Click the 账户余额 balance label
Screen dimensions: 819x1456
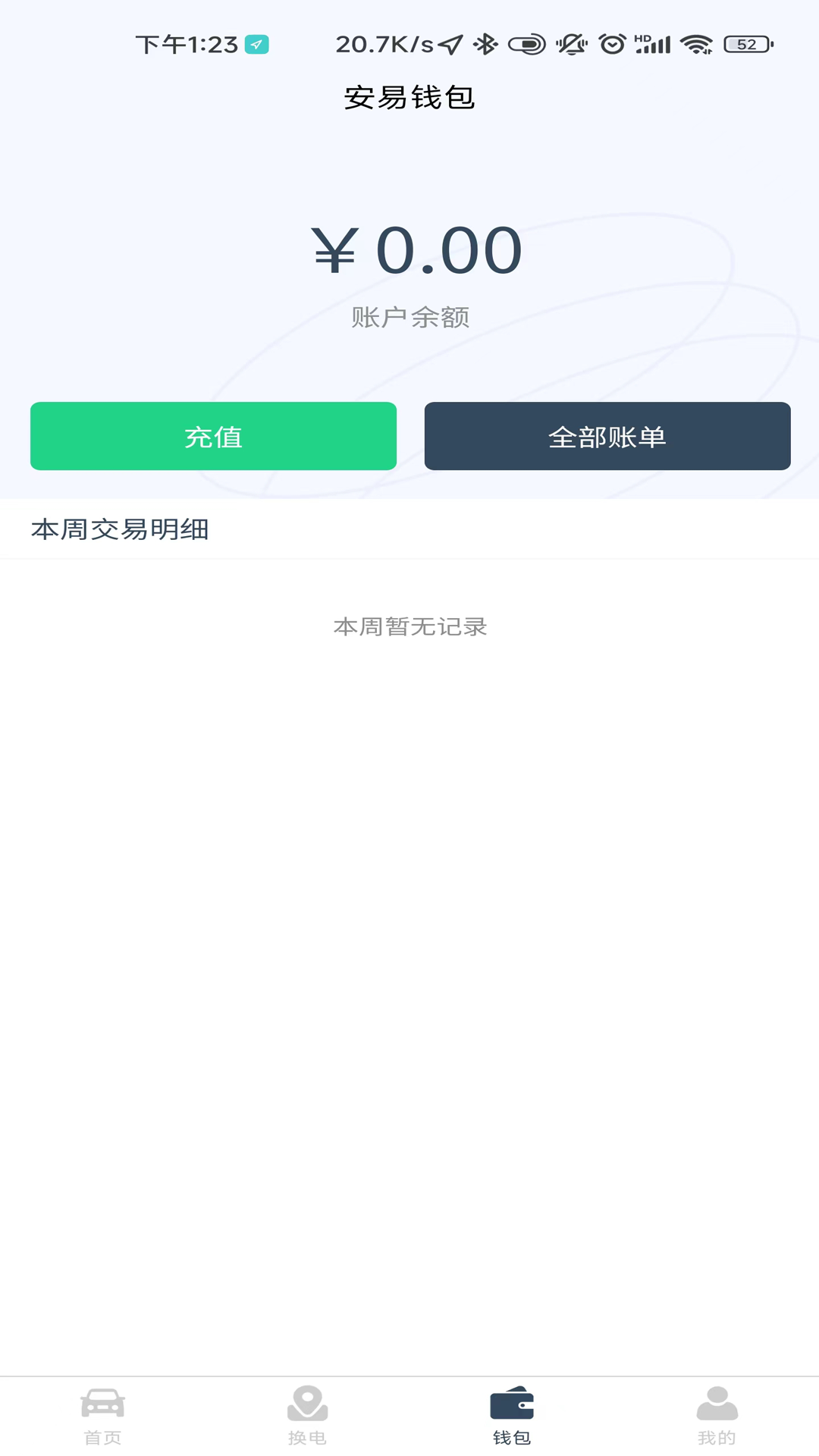(x=409, y=318)
